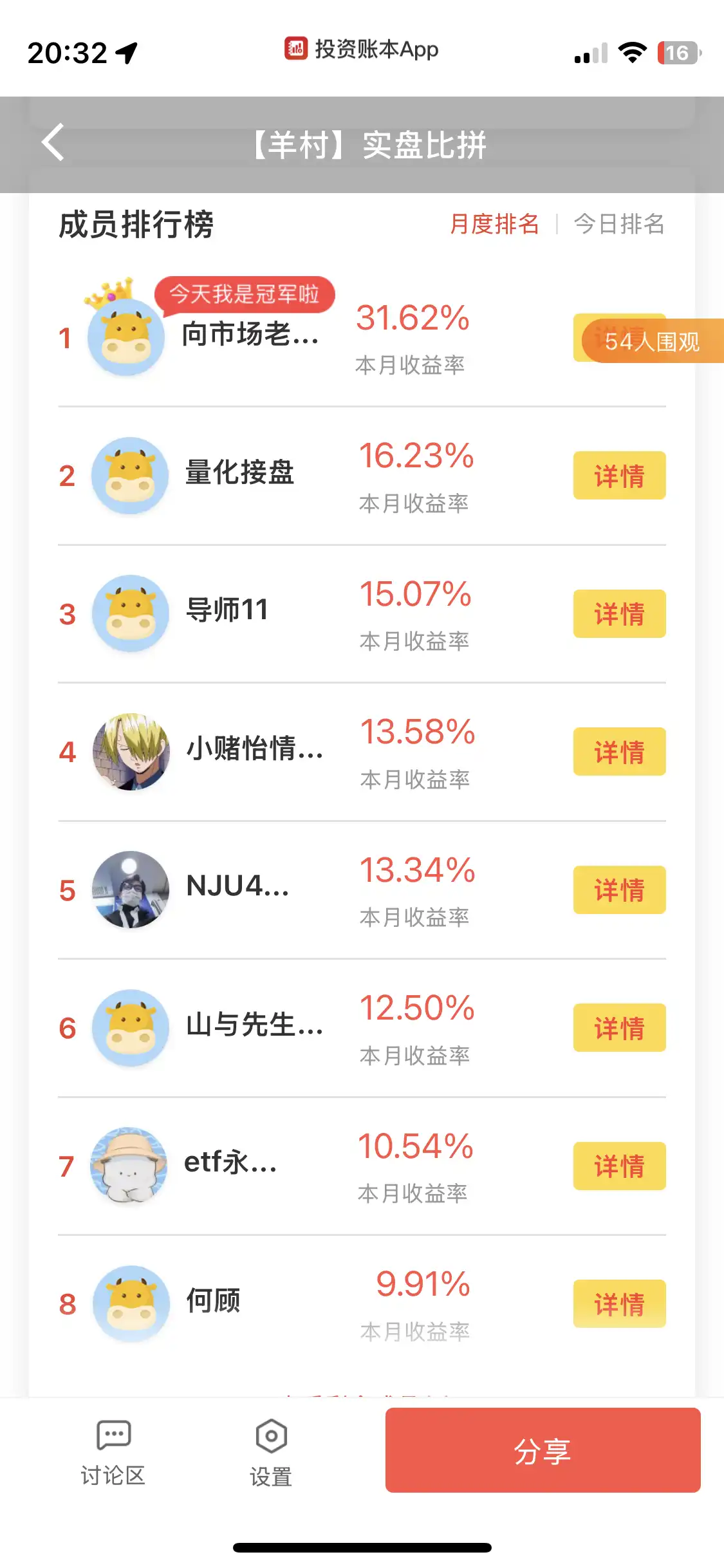Tap 详情 for NJU4 member
Image resolution: width=724 pixels, height=1568 pixels.
pos(619,890)
